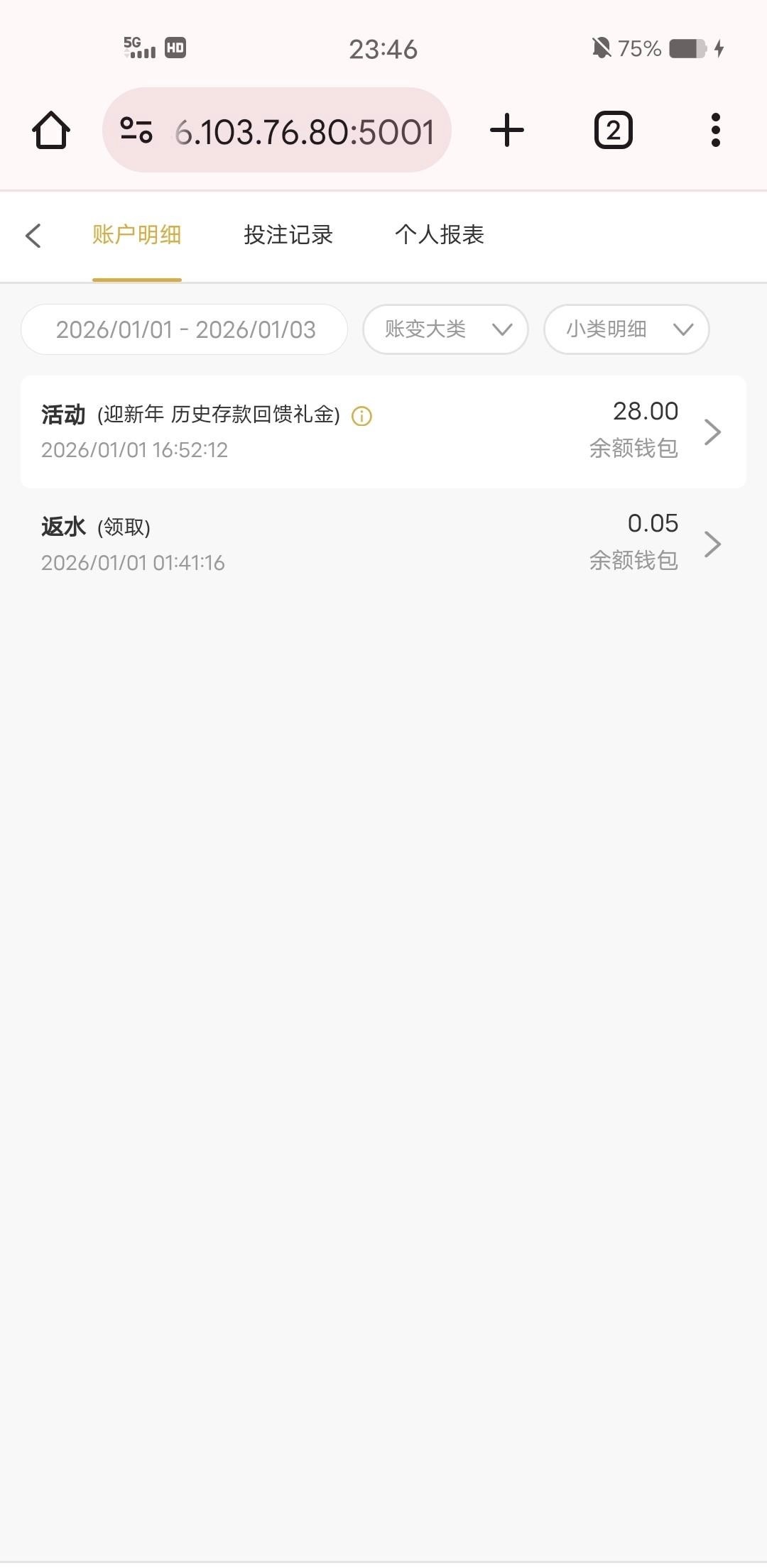Open a new browser tab

507,131
